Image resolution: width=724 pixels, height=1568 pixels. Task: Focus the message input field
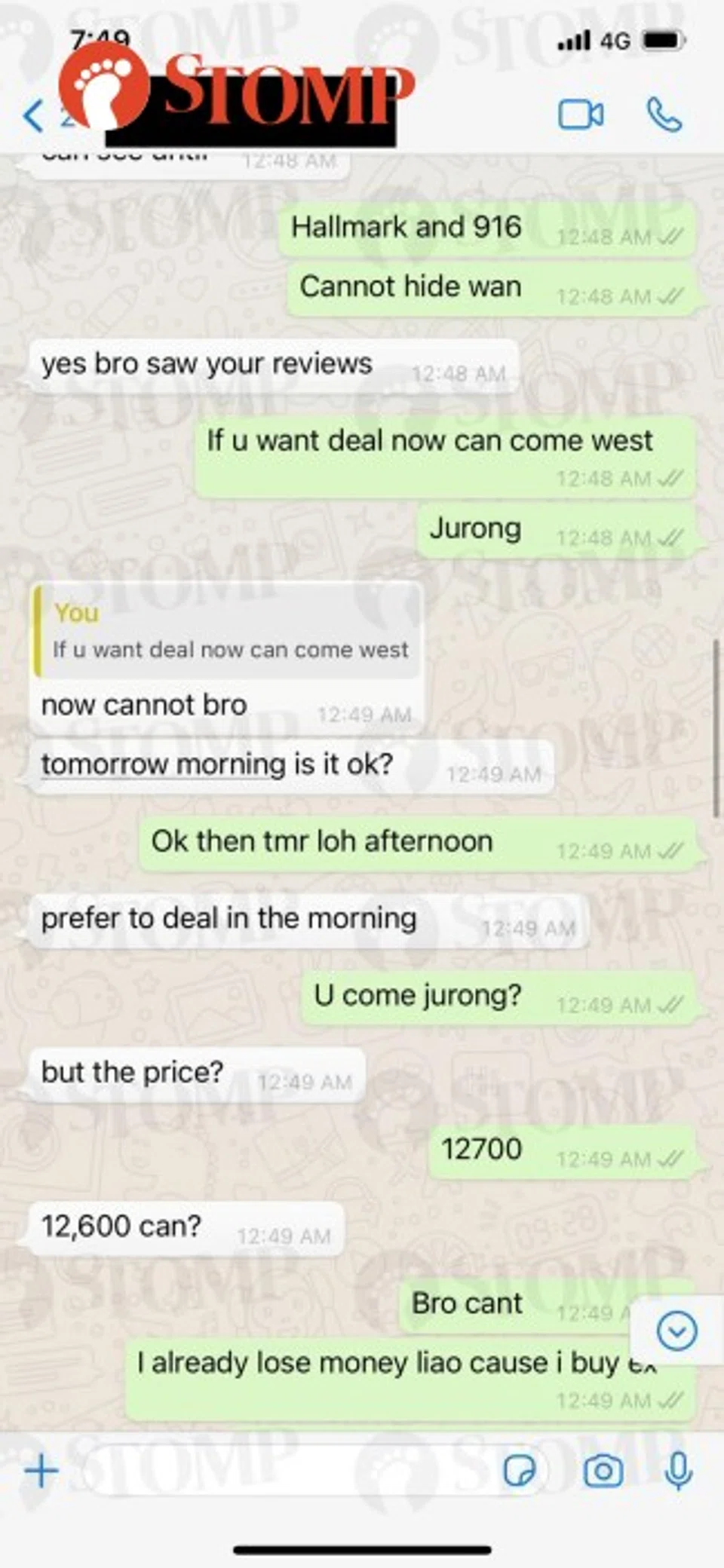pos(287,1471)
